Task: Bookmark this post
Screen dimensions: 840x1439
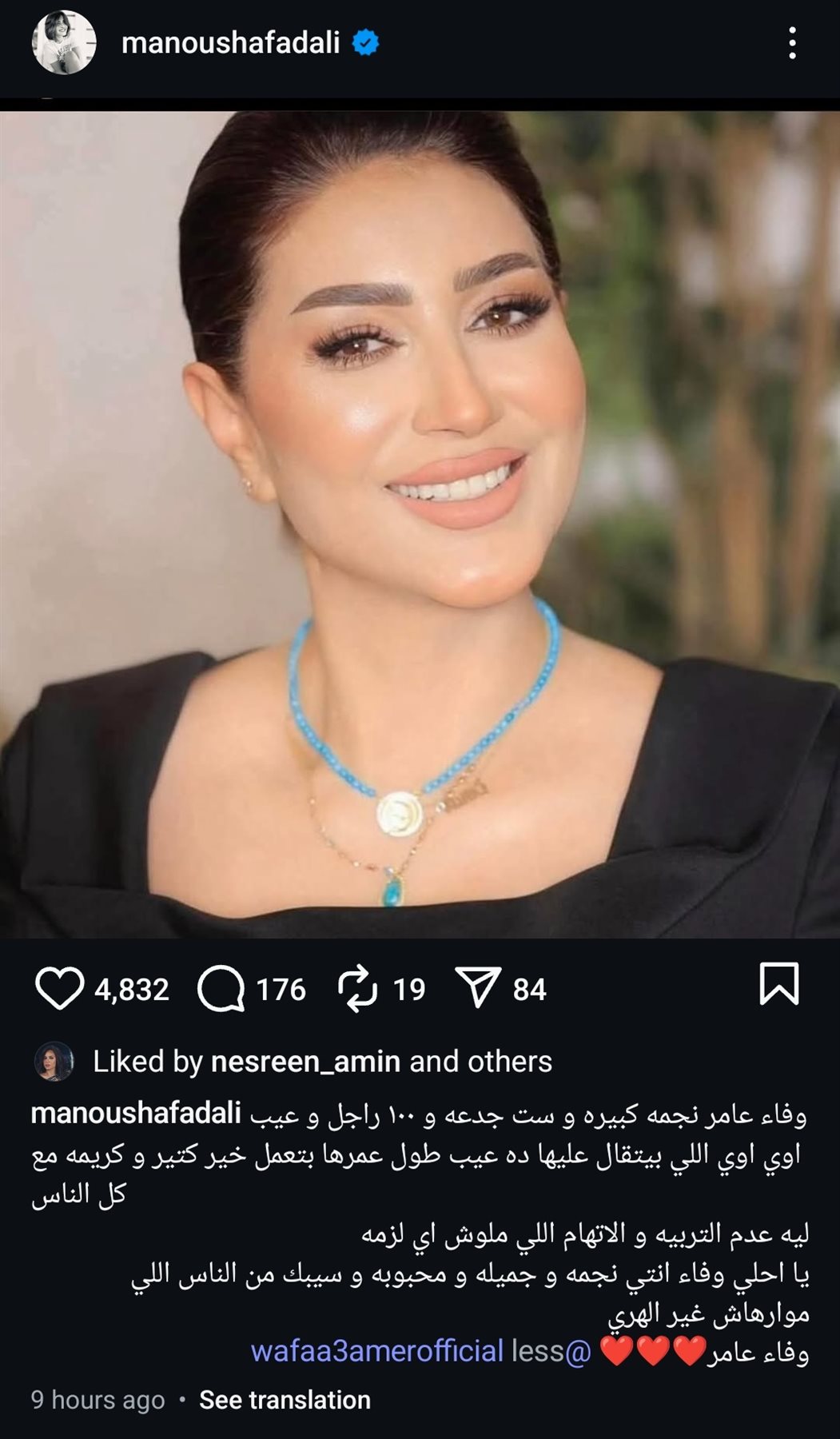Action: point(778,983)
